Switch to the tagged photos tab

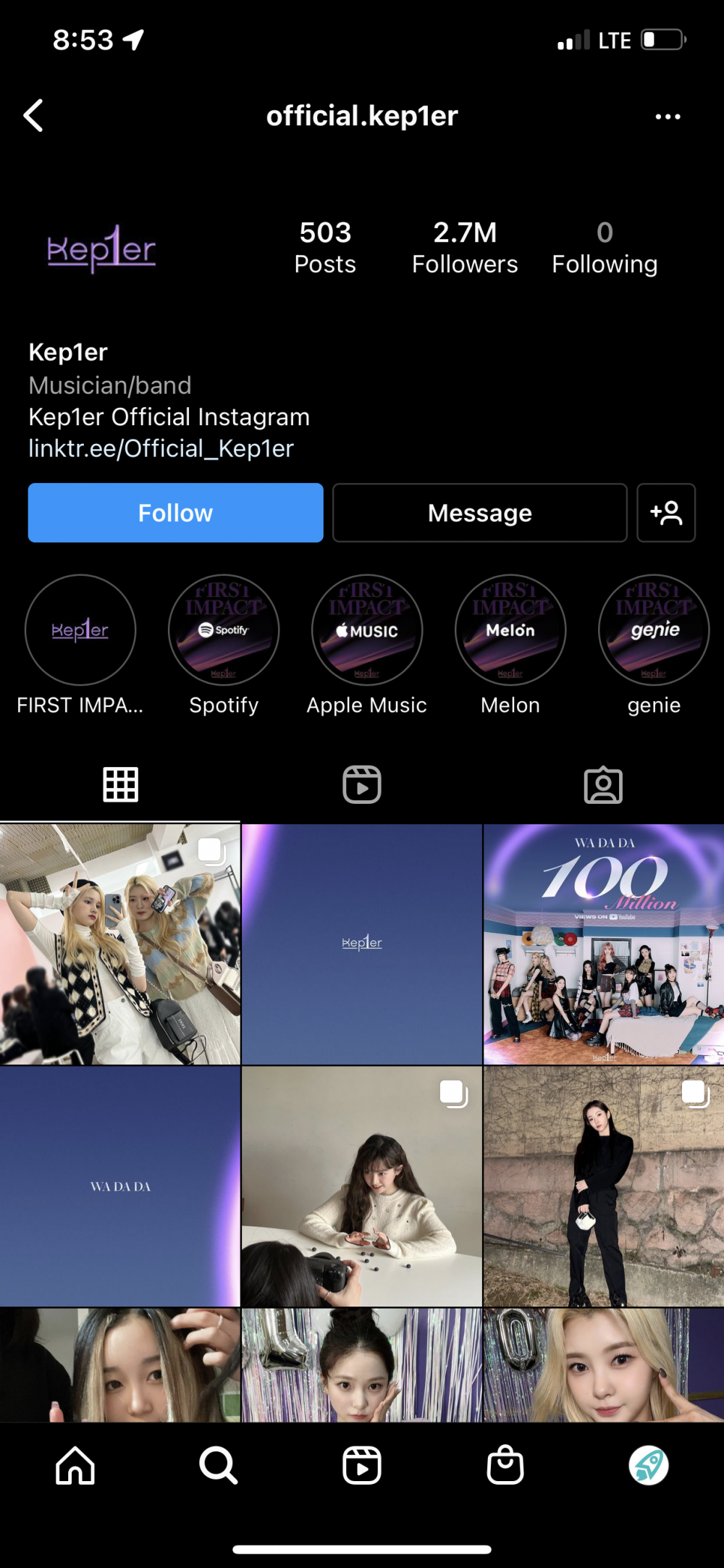tap(603, 784)
